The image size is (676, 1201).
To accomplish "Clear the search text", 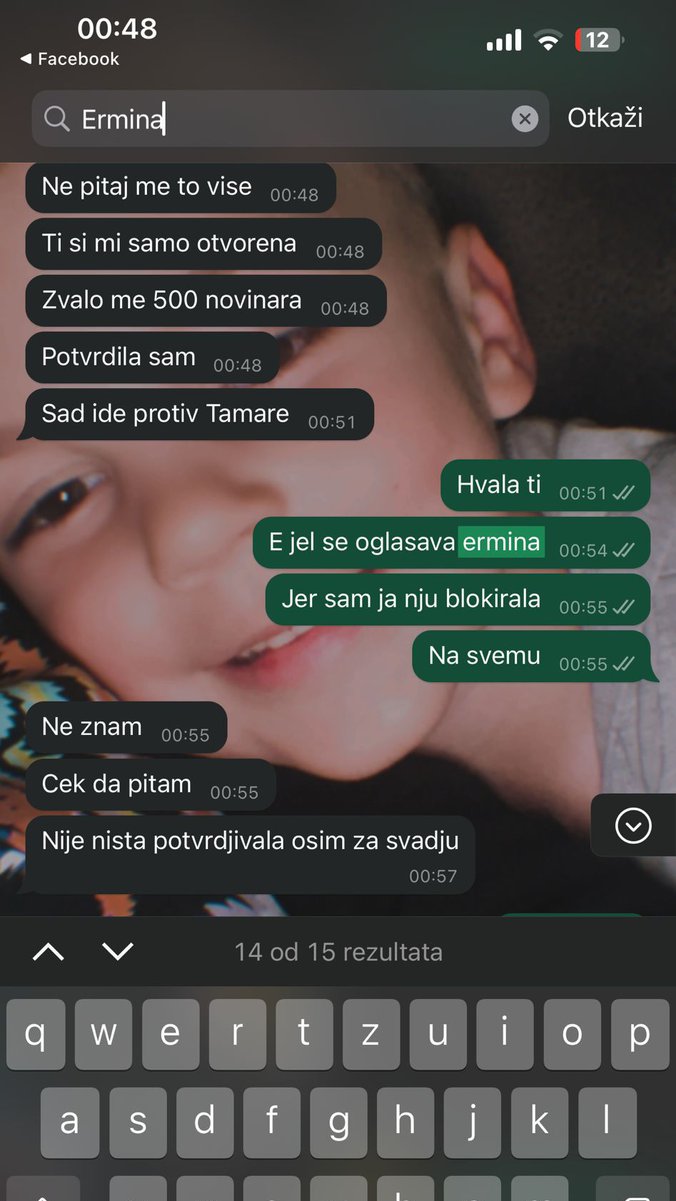I will click(525, 119).
